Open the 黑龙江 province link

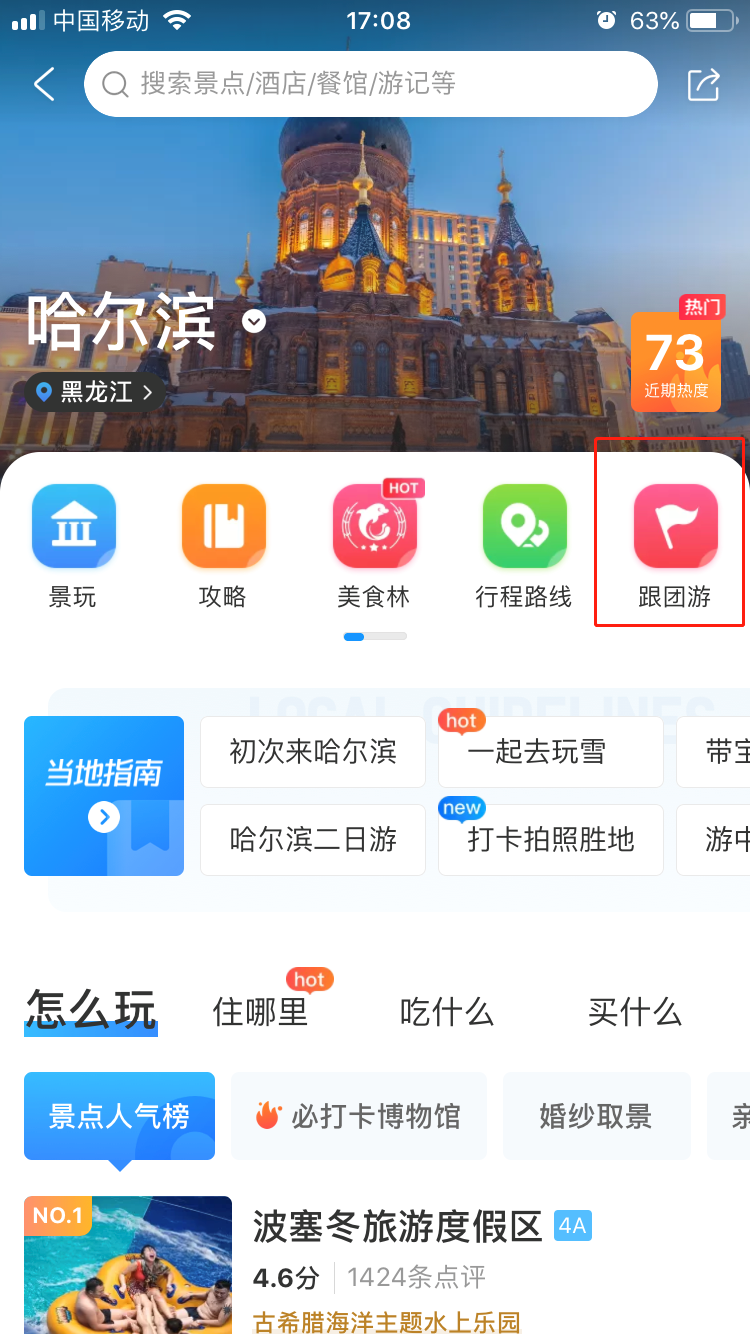tap(95, 391)
